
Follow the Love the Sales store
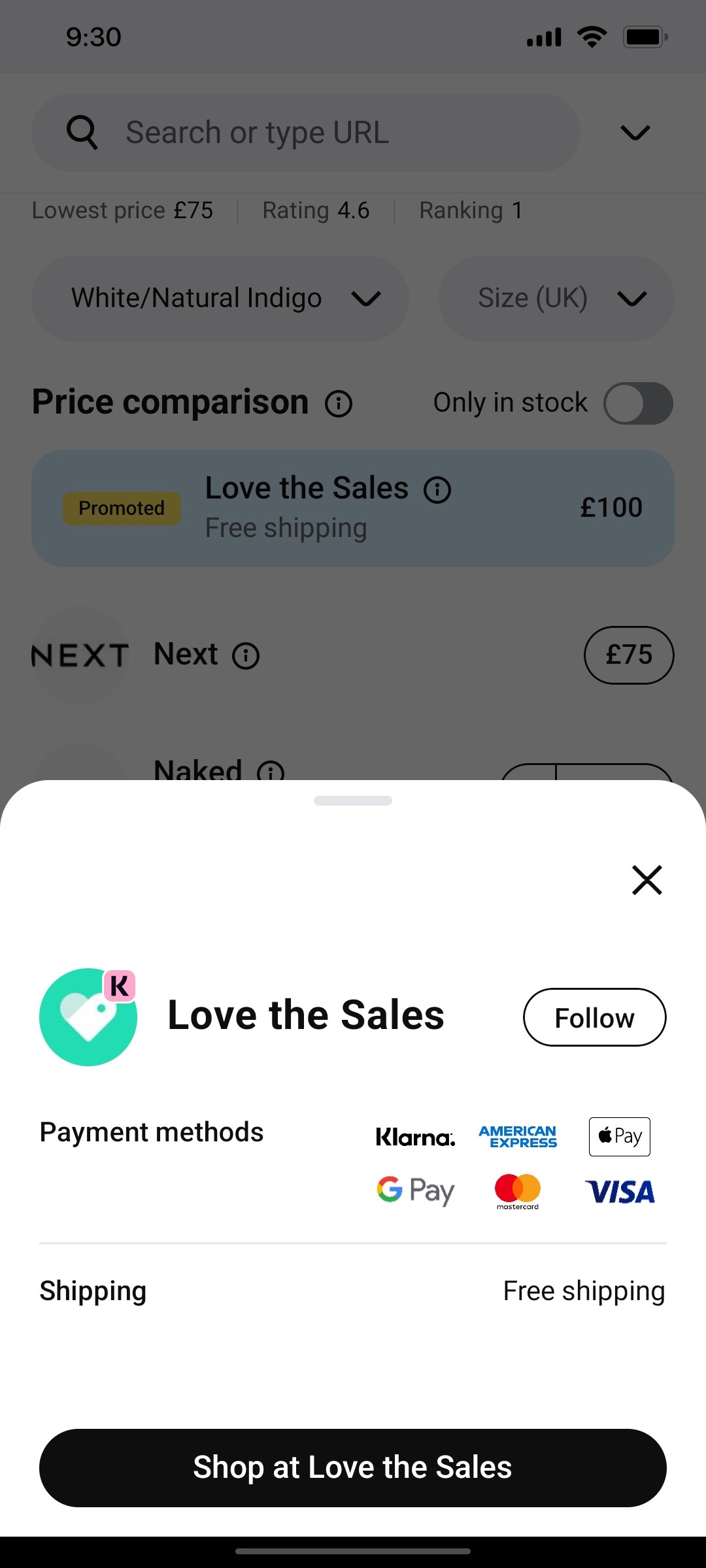coord(594,1017)
